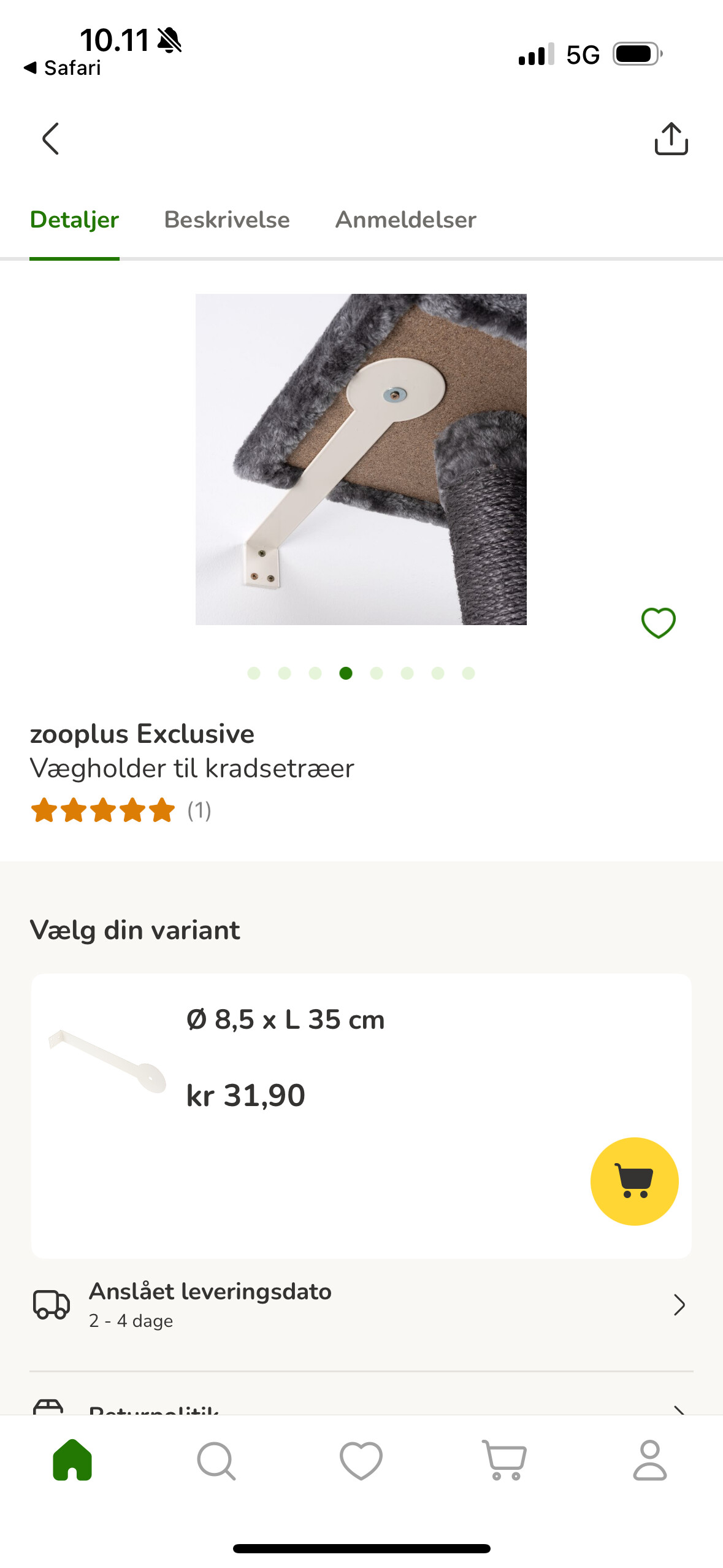Go to the home tab

pyautogui.click(x=72, y=1460)
